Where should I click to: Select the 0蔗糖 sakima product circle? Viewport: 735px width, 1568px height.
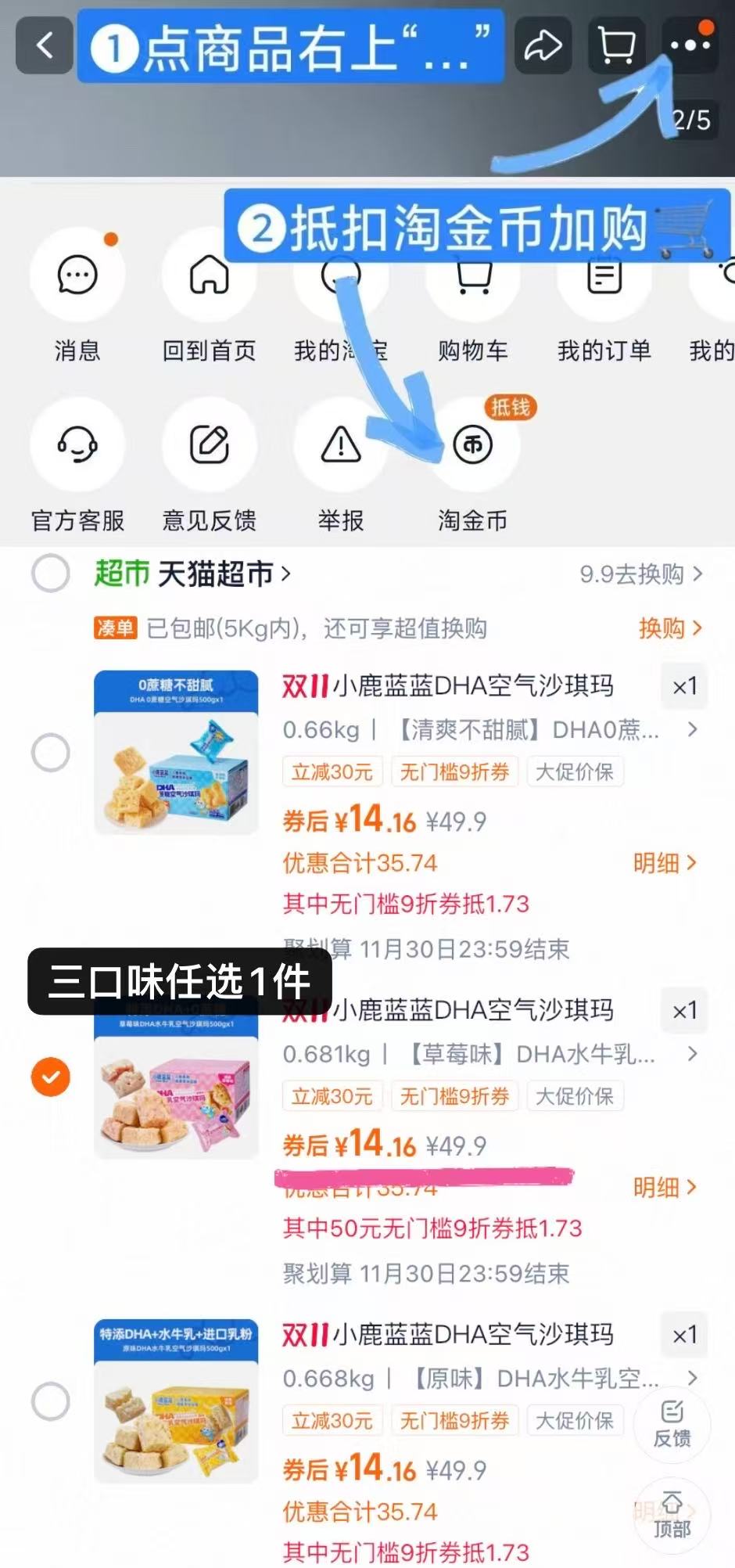click(50, 751)
